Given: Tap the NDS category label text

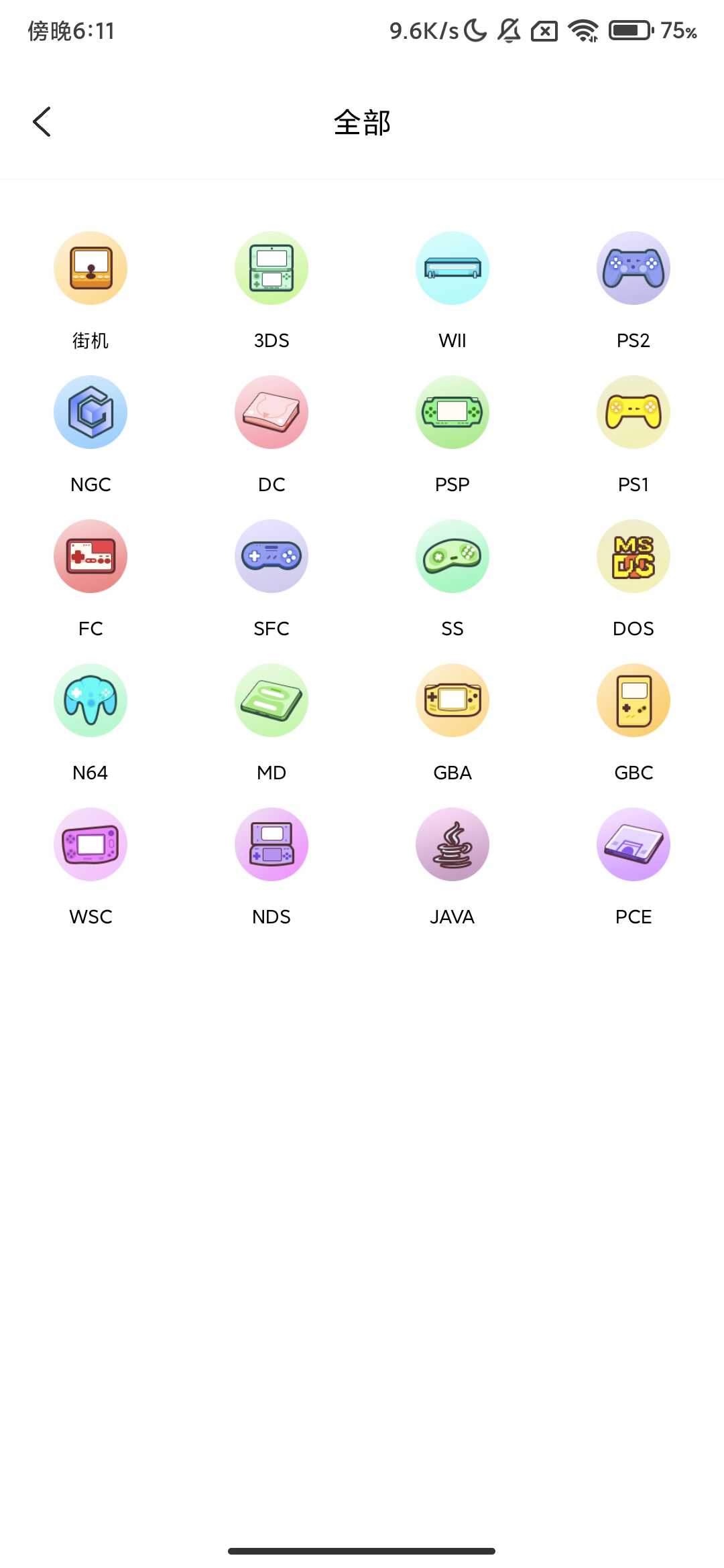Looking at the screenshot, I should click(271, 916).
